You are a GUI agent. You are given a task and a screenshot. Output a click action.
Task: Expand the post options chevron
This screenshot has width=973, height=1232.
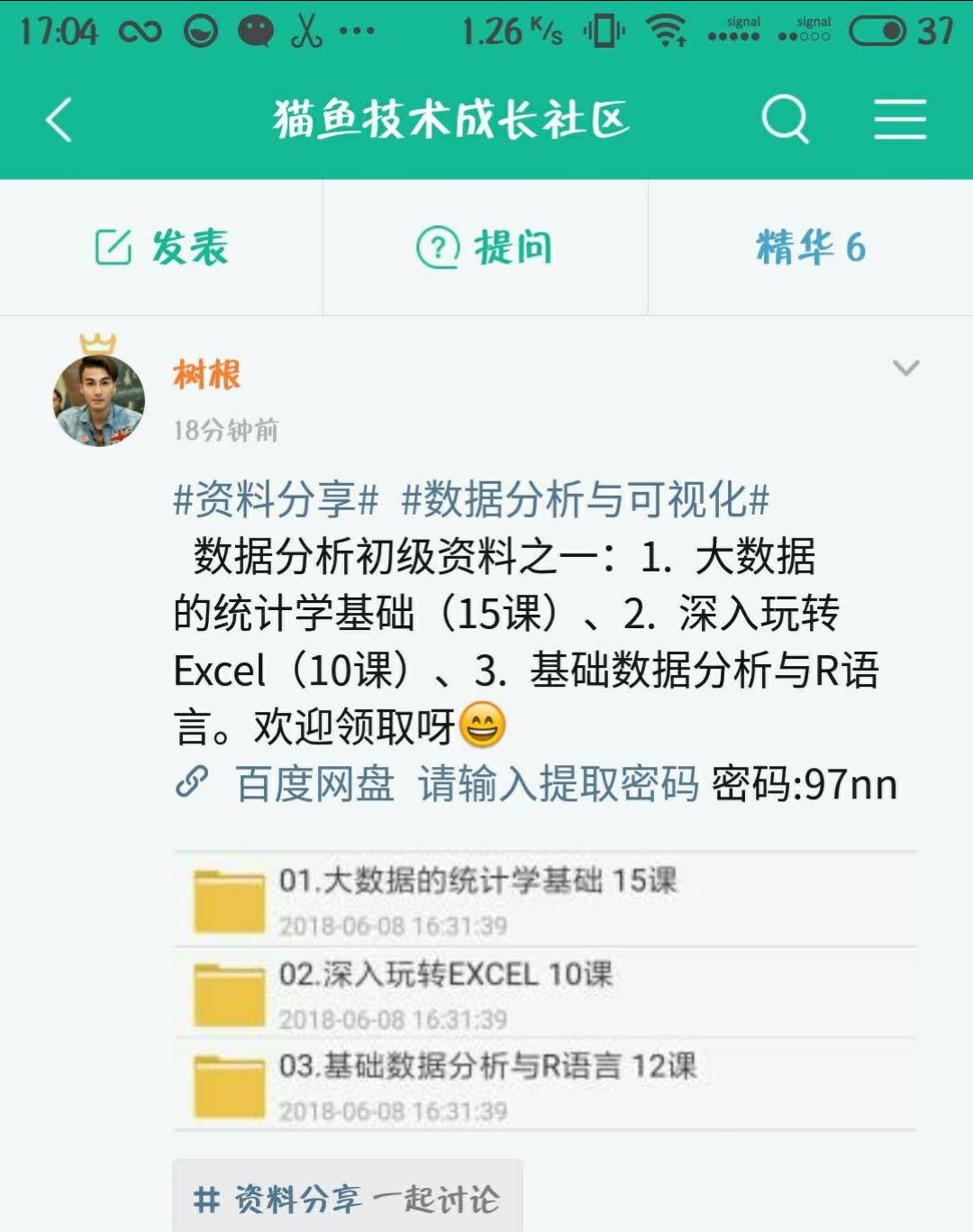tap(905, 368)
